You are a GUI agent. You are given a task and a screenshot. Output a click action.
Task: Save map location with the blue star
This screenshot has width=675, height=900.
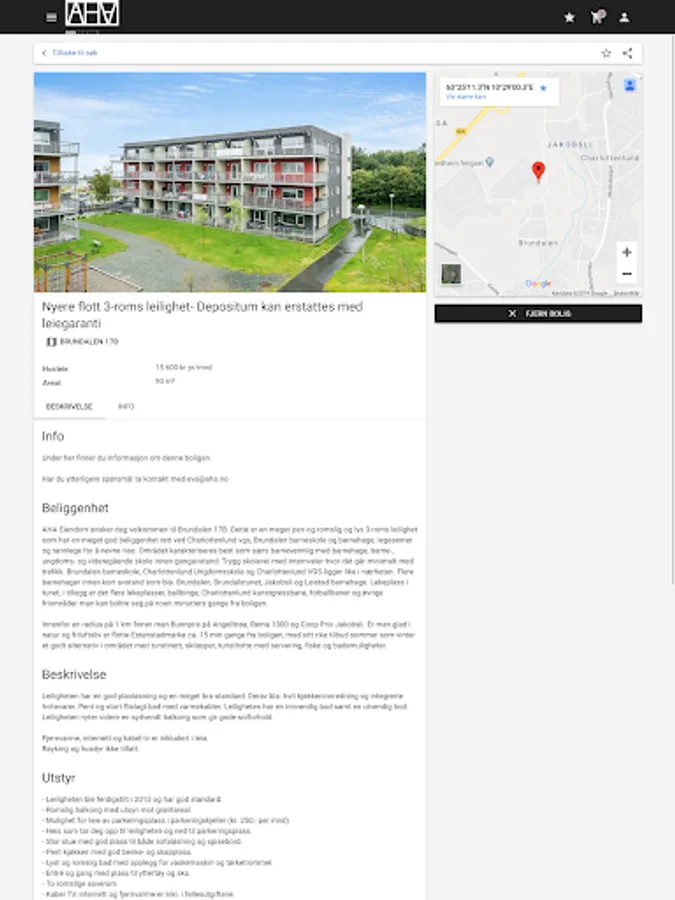543,88
